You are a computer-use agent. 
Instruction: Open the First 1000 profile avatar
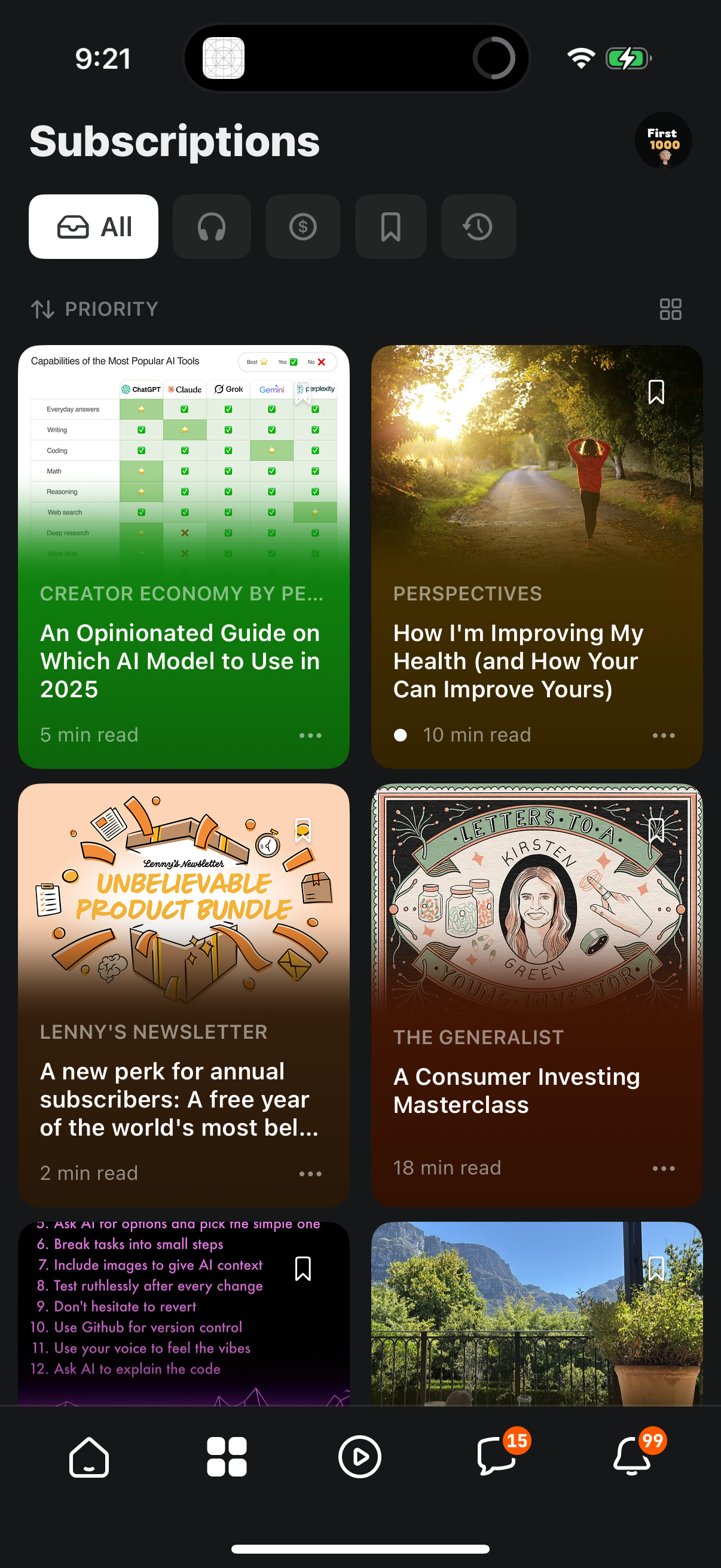point(662,141)
